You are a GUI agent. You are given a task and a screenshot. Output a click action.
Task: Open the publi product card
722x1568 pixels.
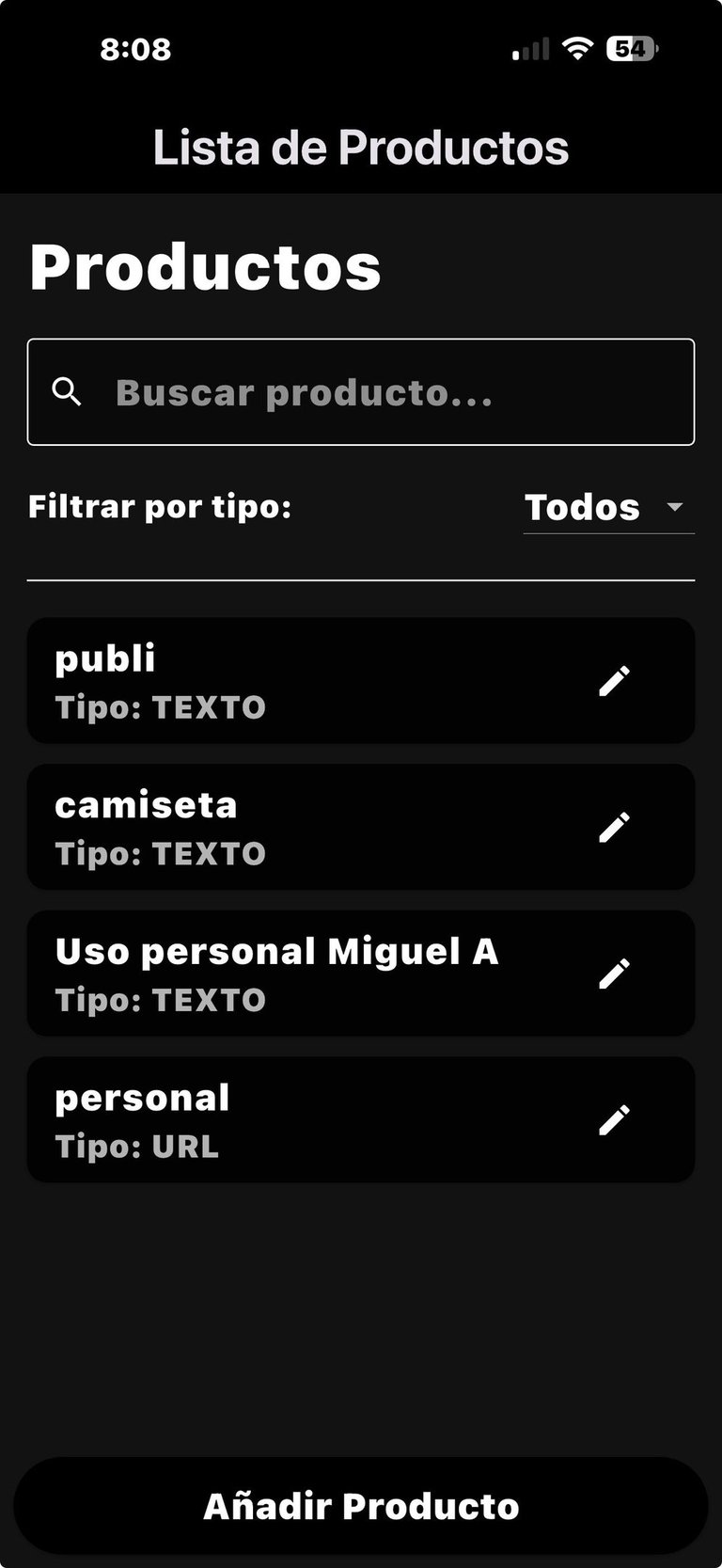pos(282,681)
